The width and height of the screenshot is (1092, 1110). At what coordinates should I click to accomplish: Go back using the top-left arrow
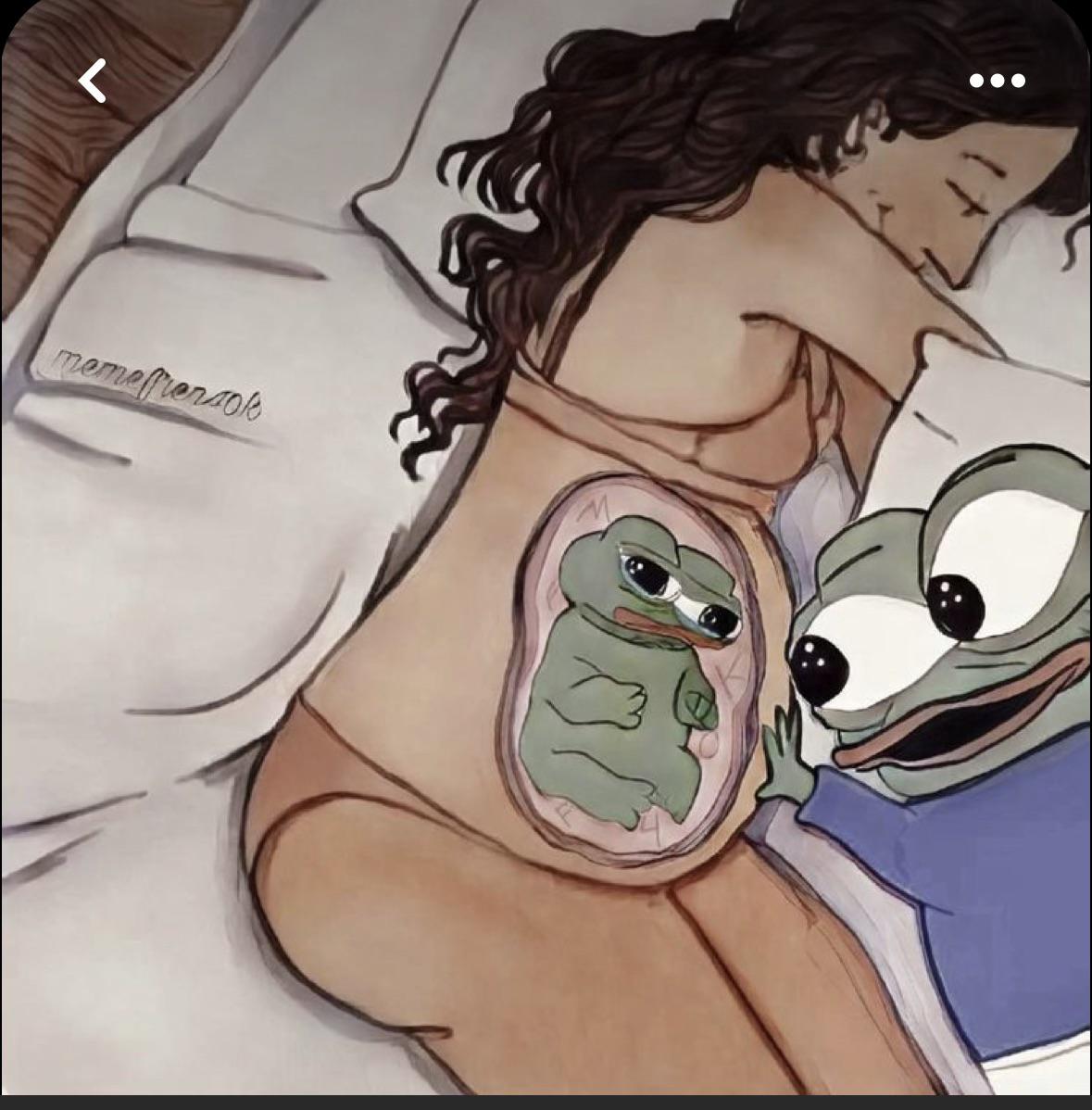click(x=92, y=81)
